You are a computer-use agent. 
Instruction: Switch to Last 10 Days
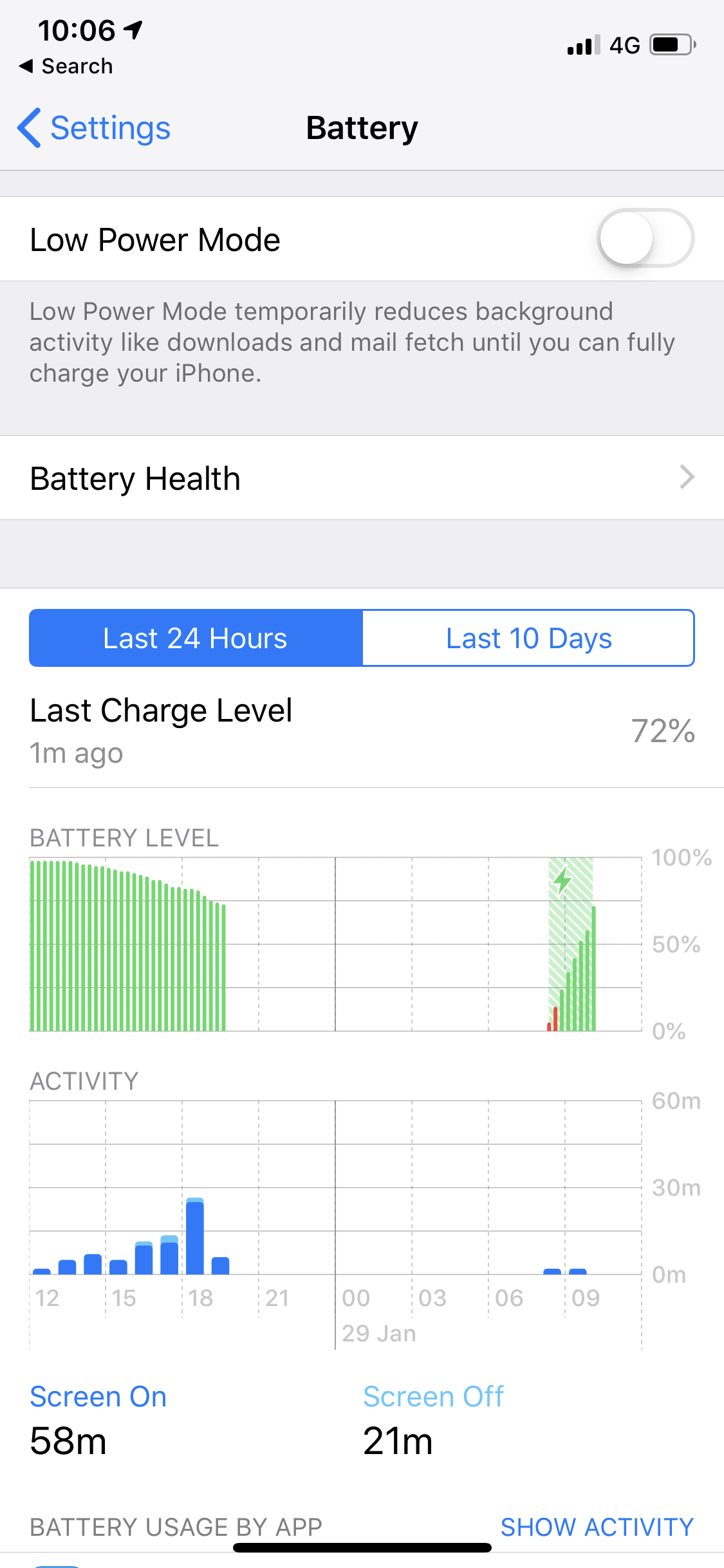(528, 638)
